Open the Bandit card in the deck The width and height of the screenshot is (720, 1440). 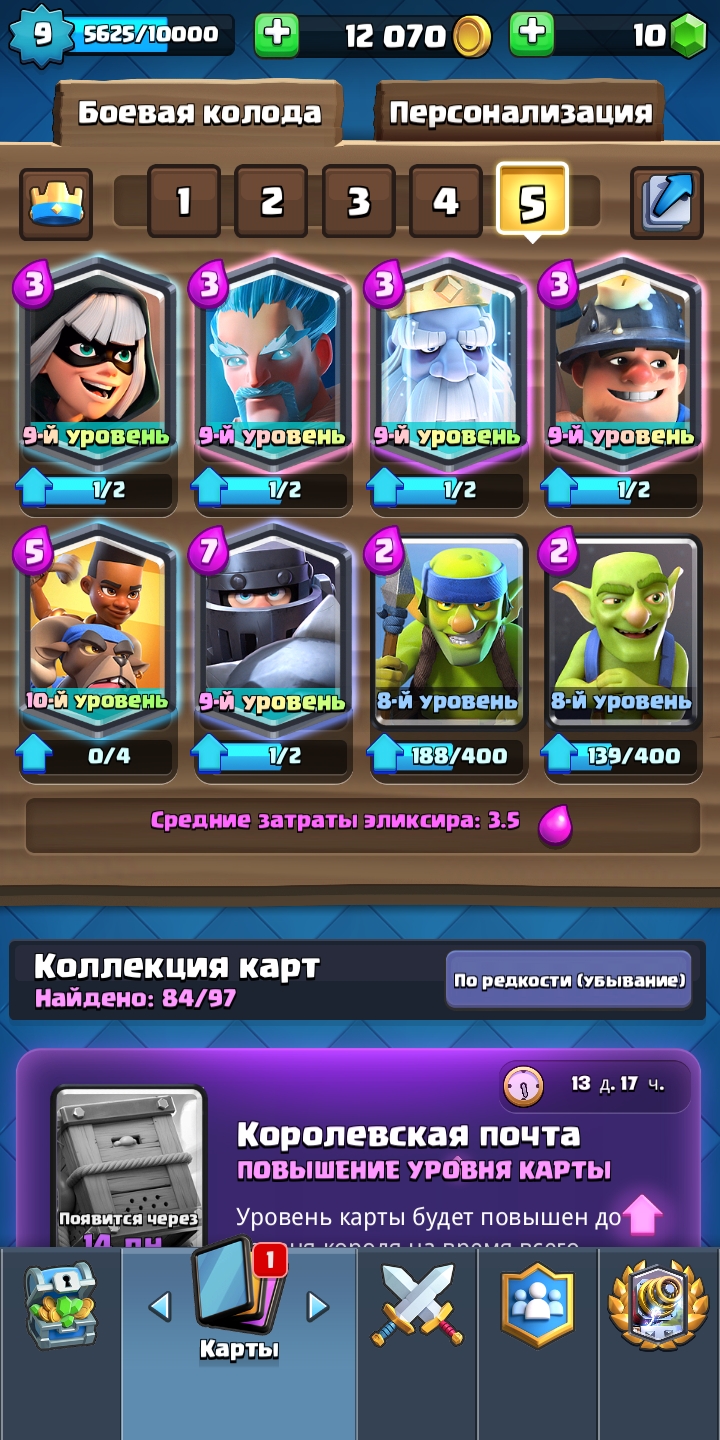(98, 362)
